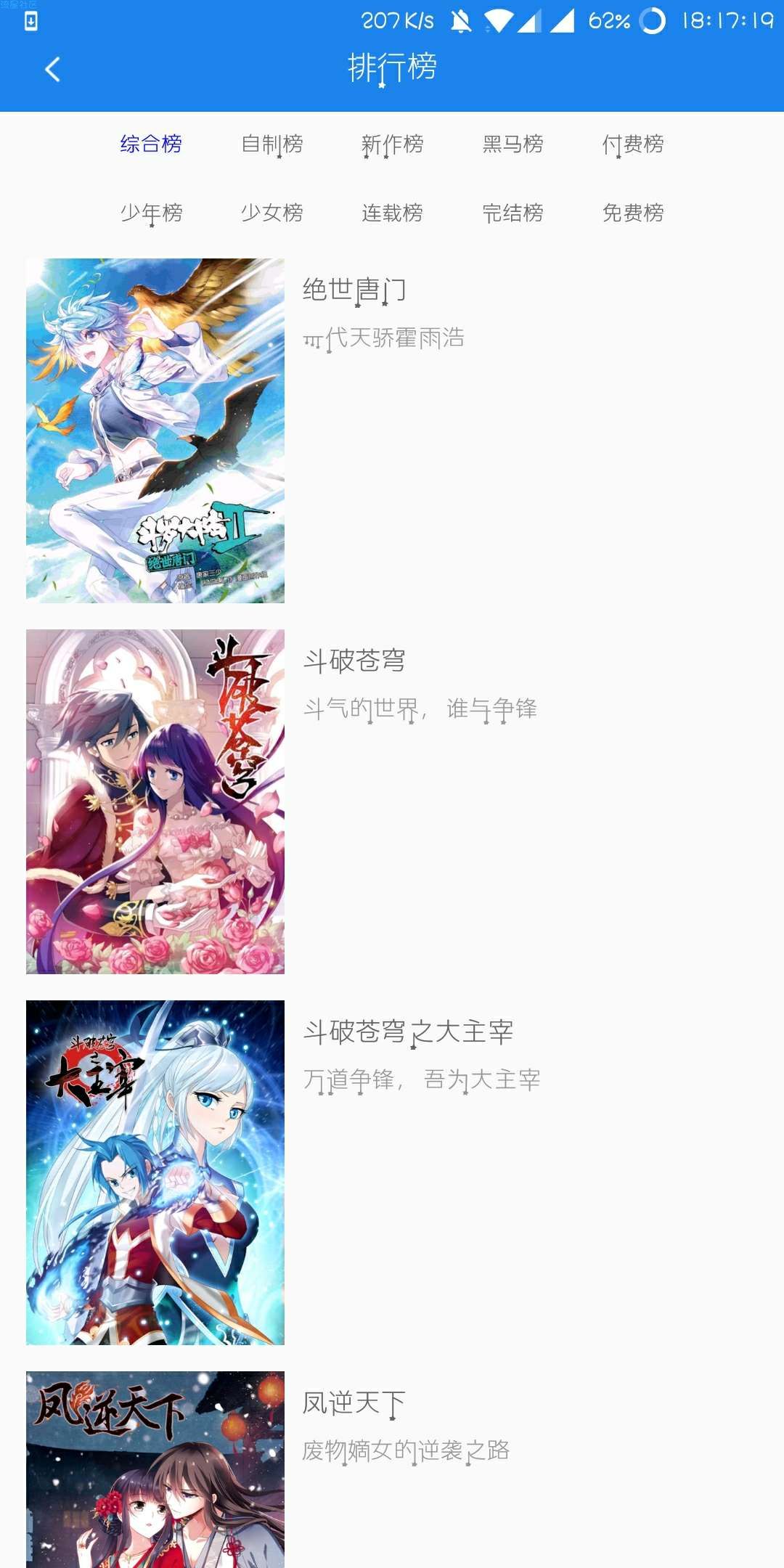
Task: Switch to the 少年榜 tab
Action: (151, 213)
